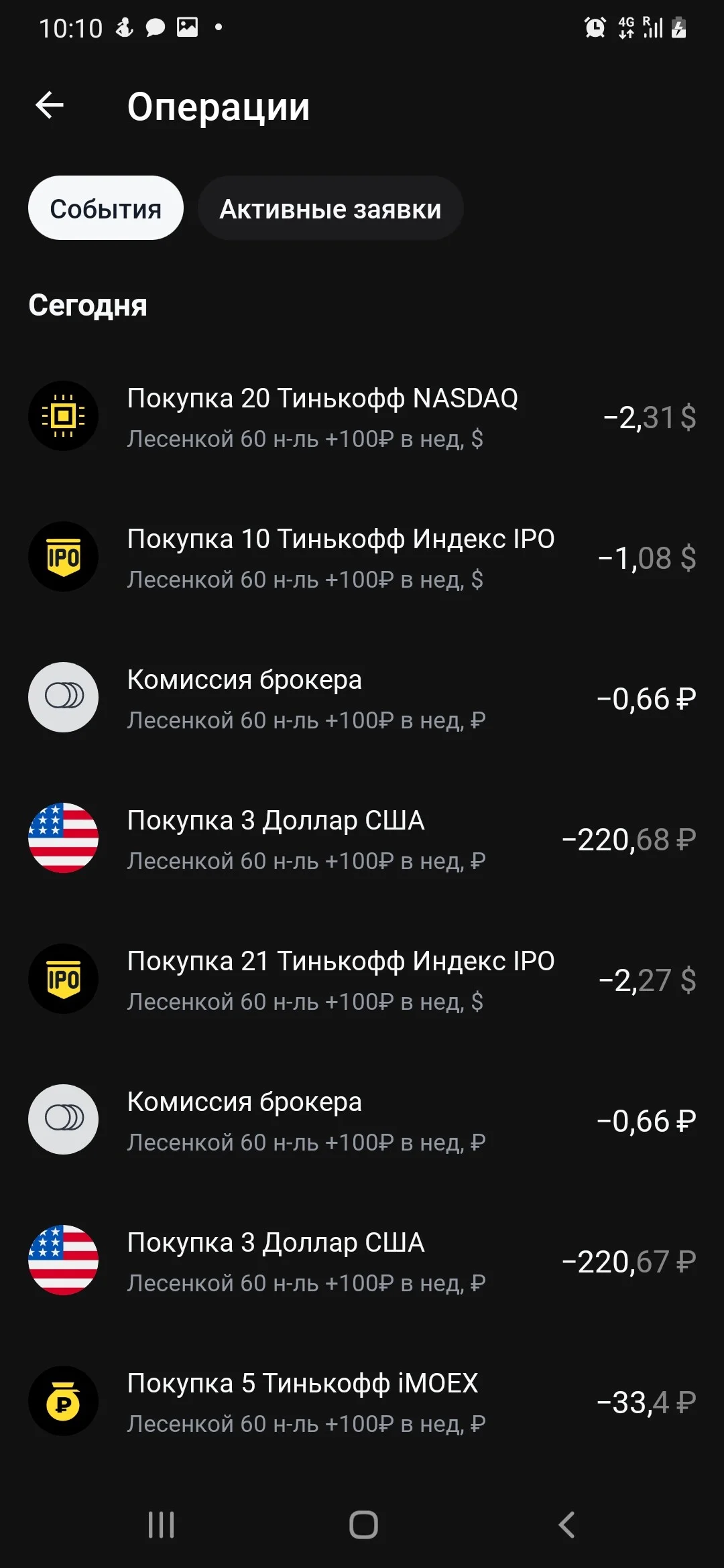The image size is (724, 1568).
Task: Open the Покупка 10 Тинькофф Индекс IPO operation
Action: tap(362, 558)
